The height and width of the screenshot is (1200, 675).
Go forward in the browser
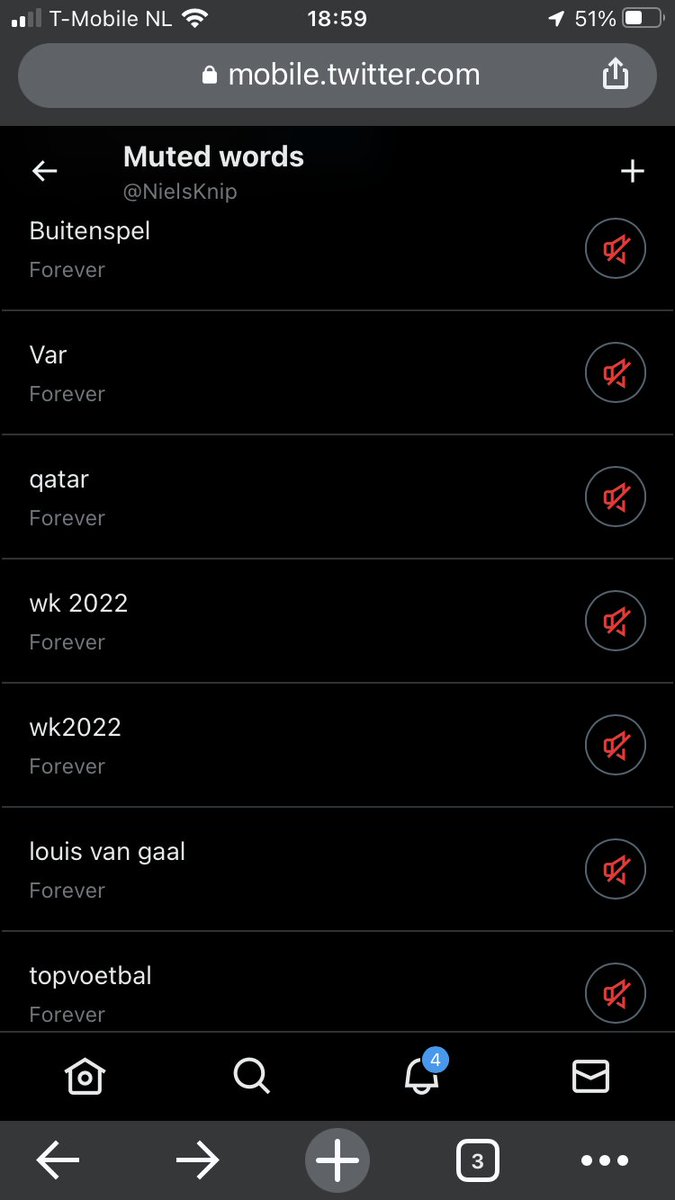(x=197, y=1160)
